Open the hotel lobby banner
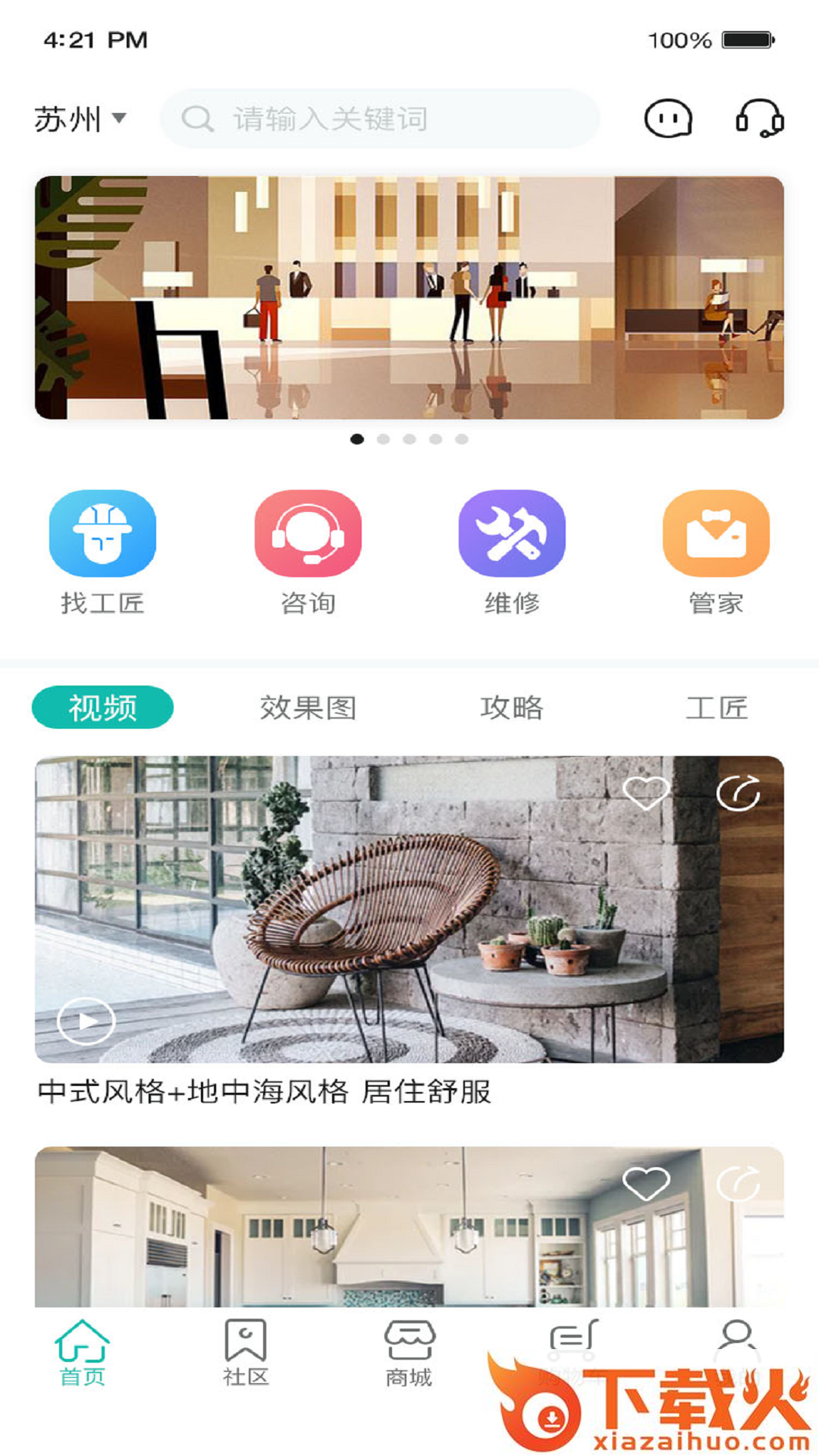The image size is (819, 1456). tap(409, 297)
